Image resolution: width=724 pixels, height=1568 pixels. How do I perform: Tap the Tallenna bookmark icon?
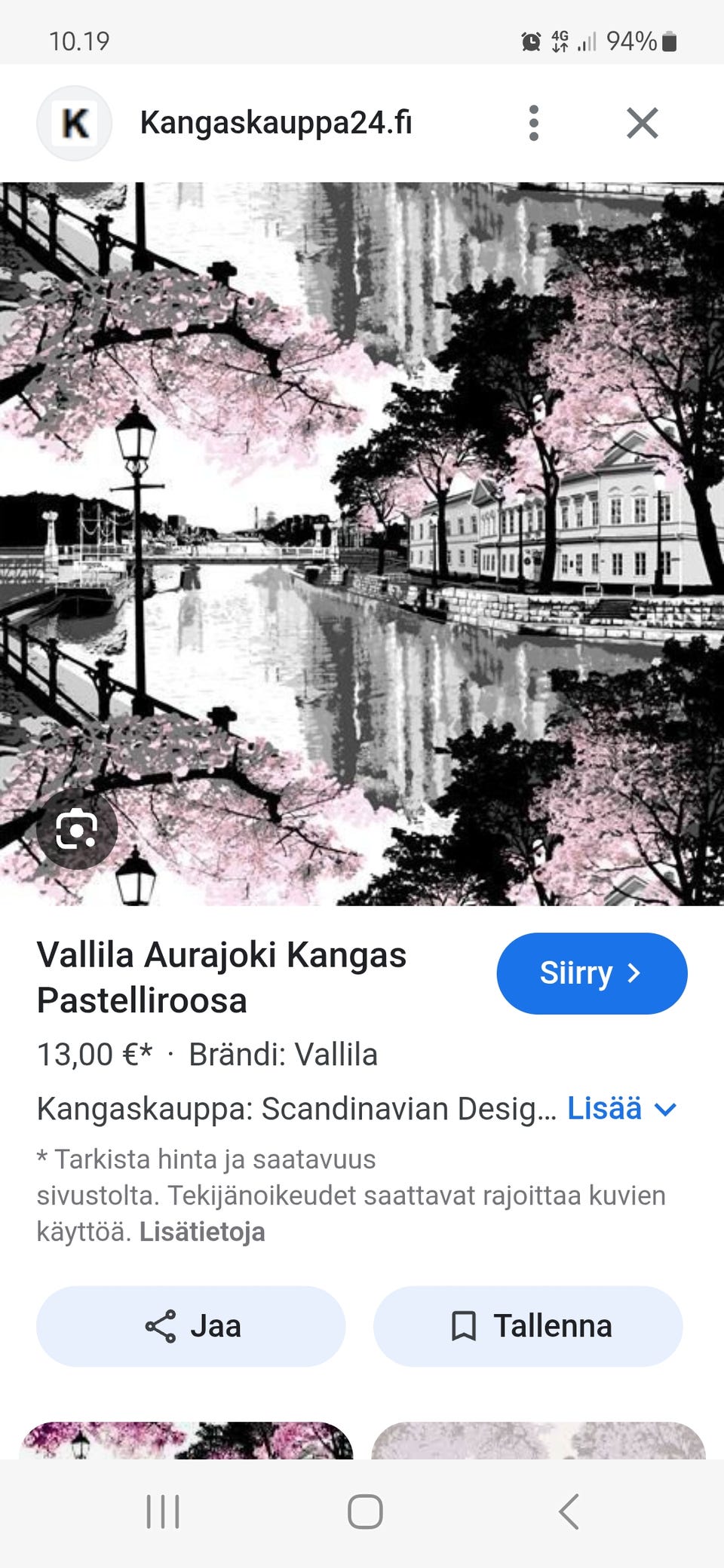465,1326
